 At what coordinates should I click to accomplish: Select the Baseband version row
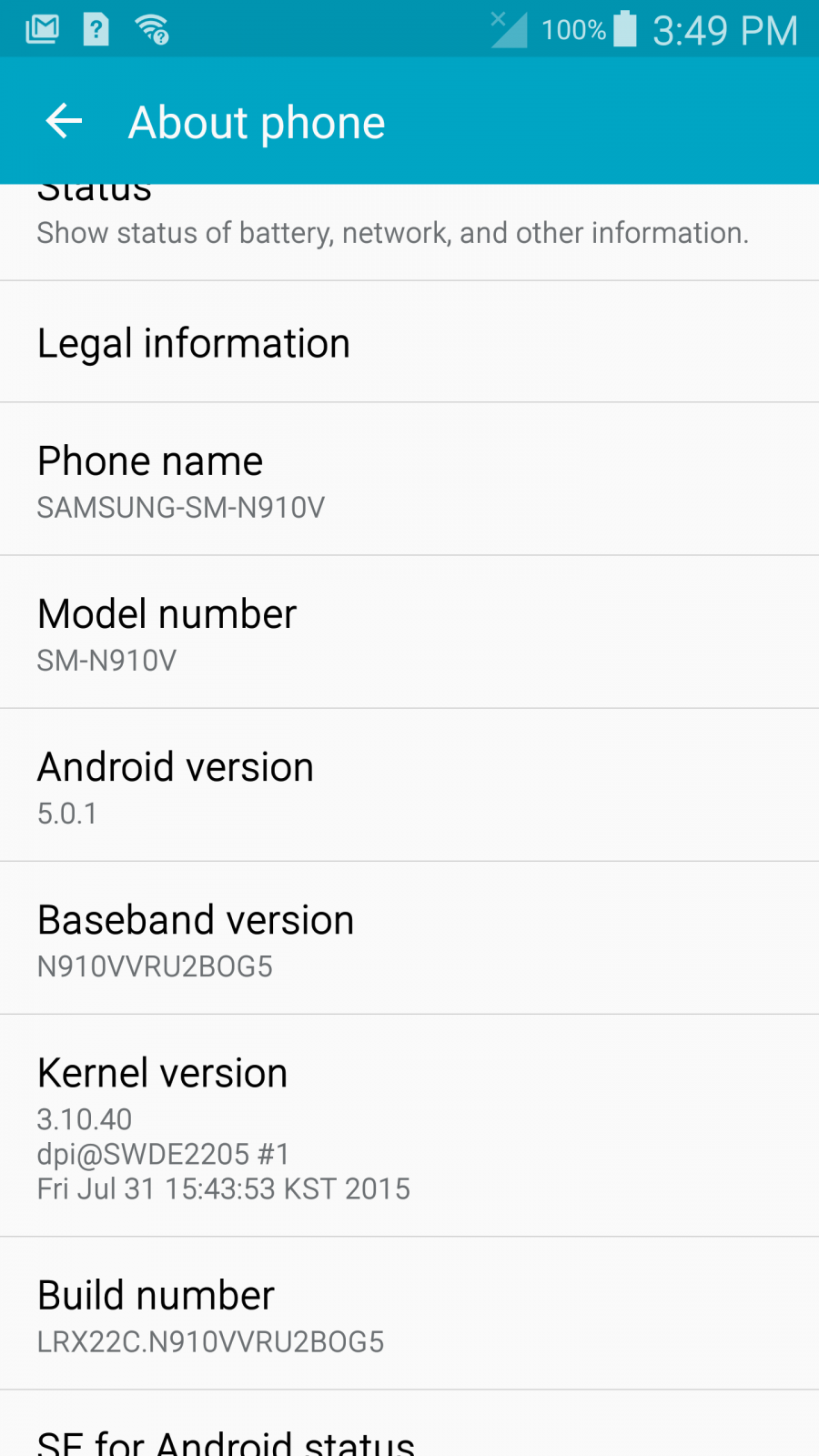pos(409,938)
